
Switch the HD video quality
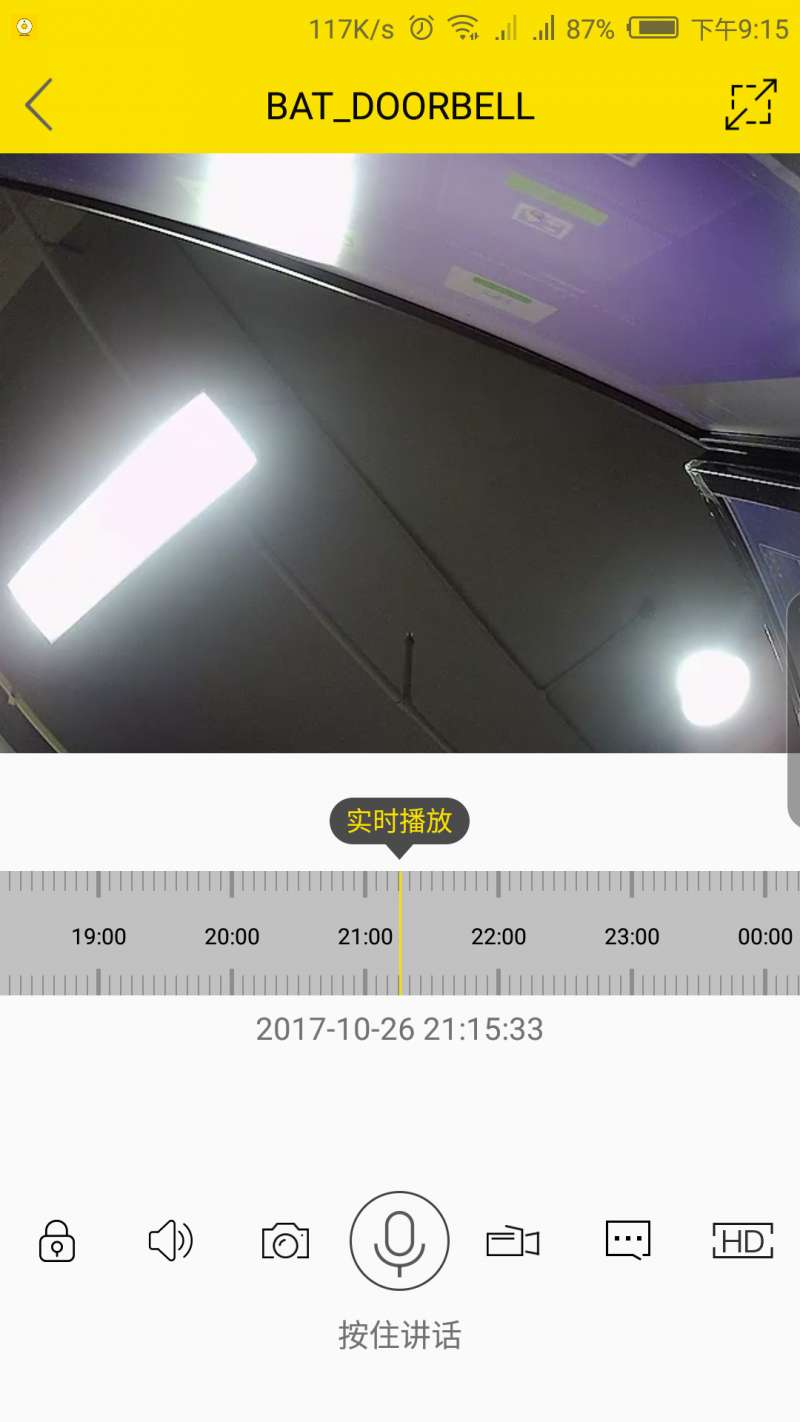point(743,1241)
